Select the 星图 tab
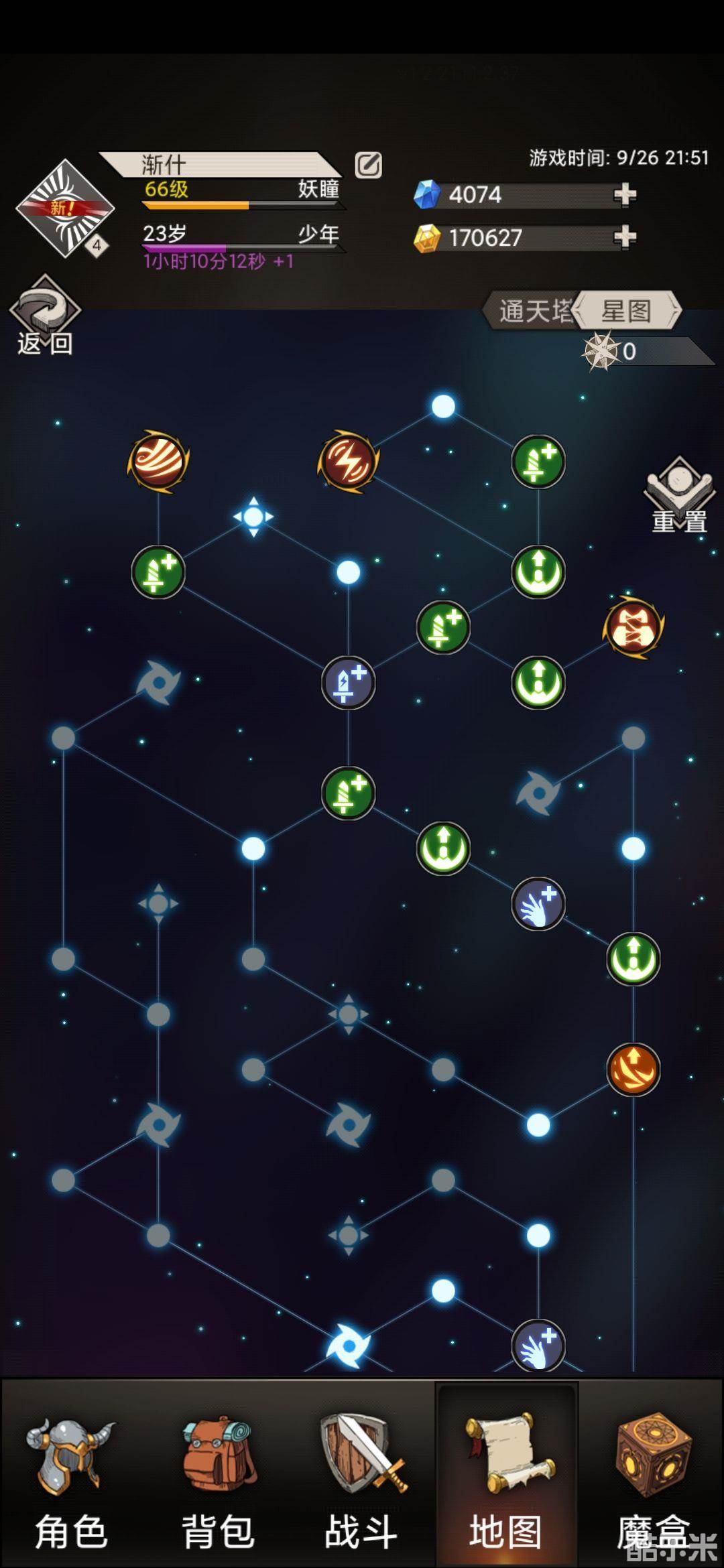Viewport: 724px width, 1568px height. (x=627, y=311)
